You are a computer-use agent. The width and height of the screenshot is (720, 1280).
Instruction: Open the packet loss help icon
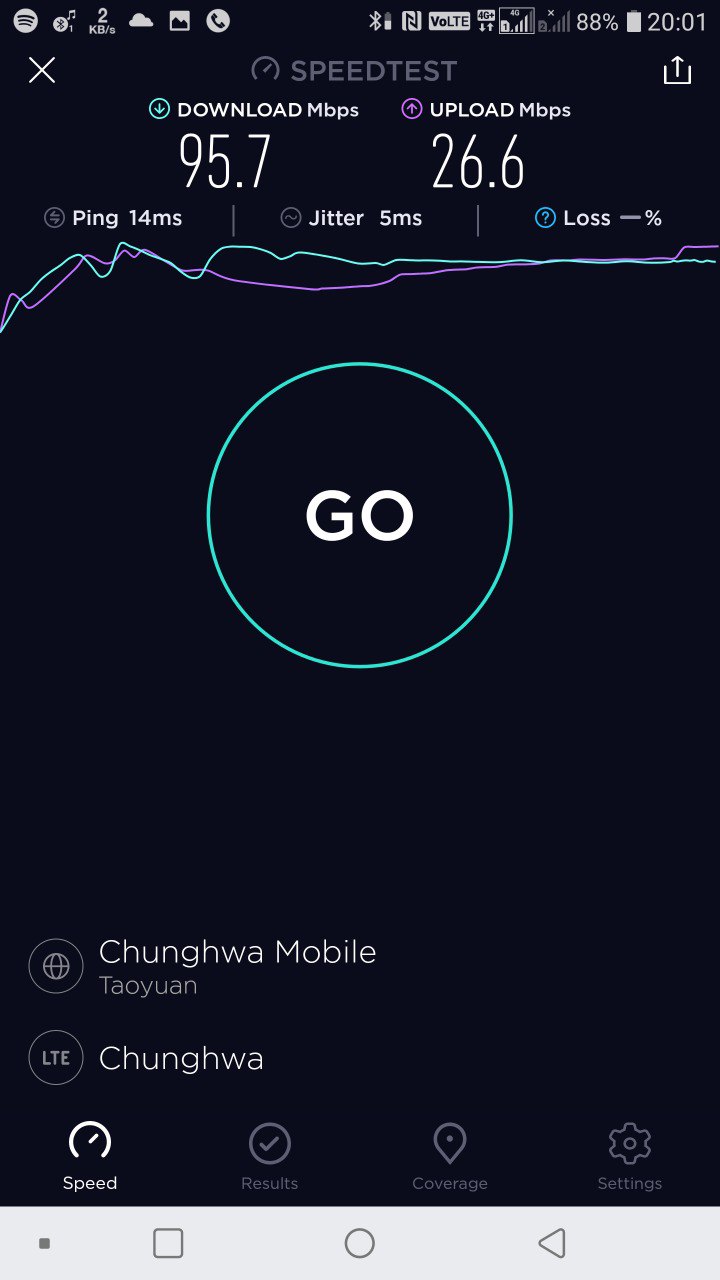tap(545, 218)
